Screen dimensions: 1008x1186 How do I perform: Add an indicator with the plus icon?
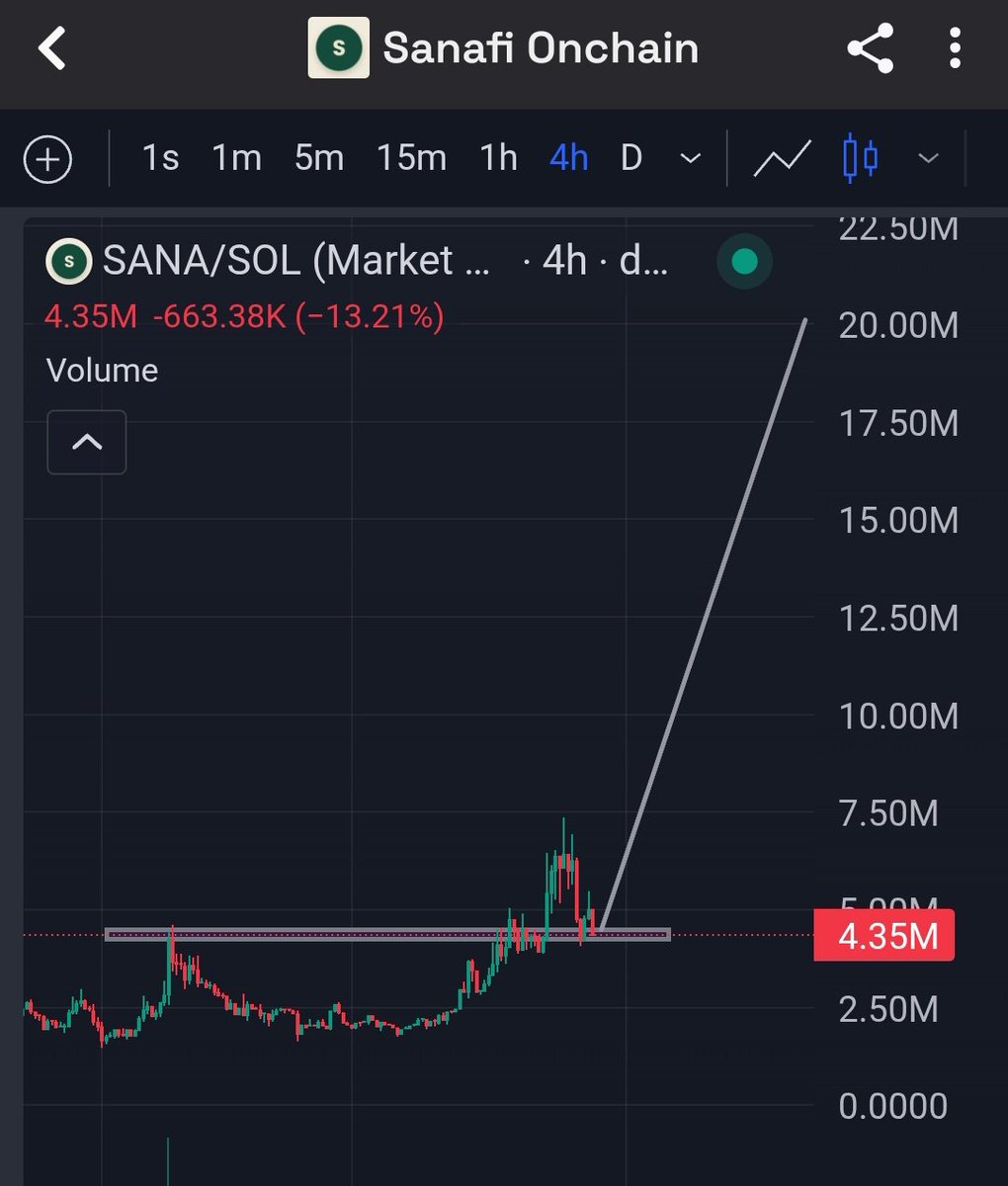click(x=47, y=159)
